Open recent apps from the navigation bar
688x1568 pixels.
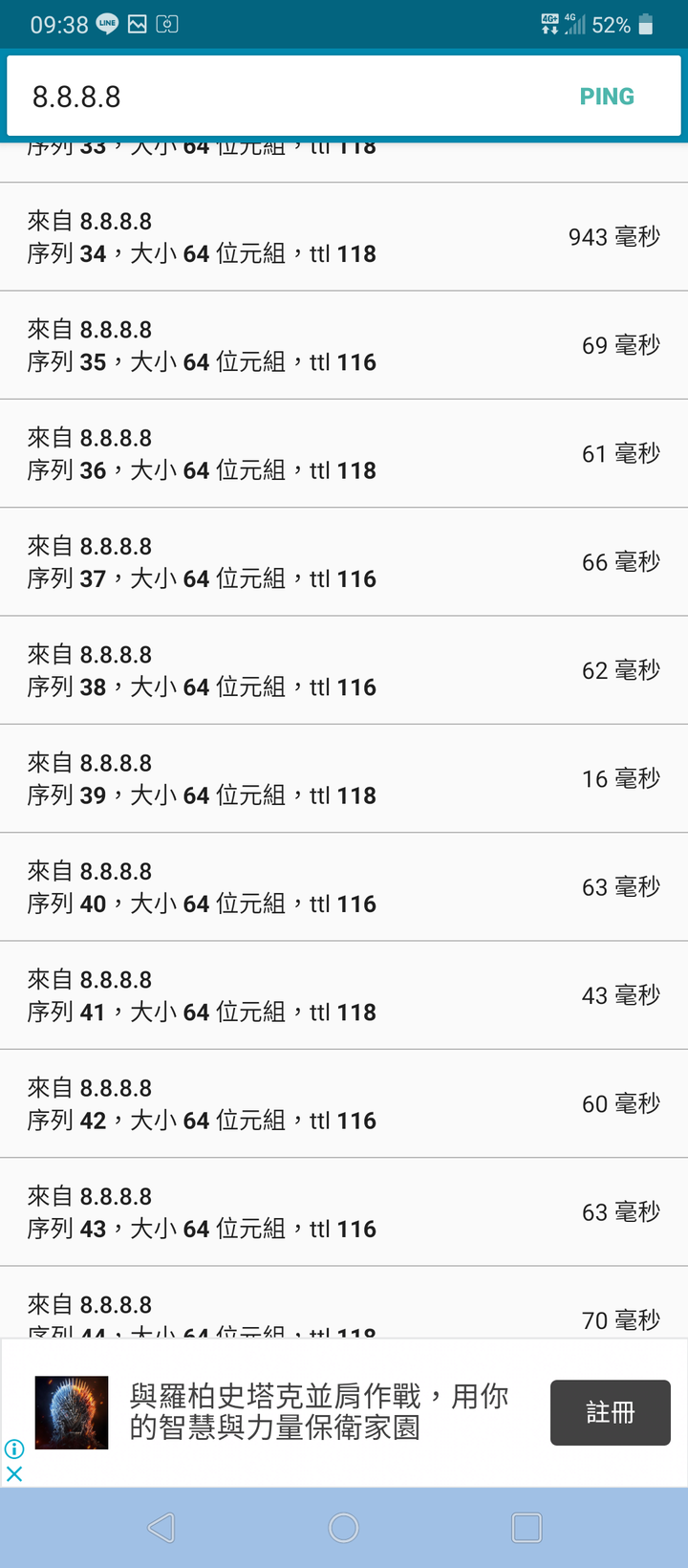[527, 1528]
